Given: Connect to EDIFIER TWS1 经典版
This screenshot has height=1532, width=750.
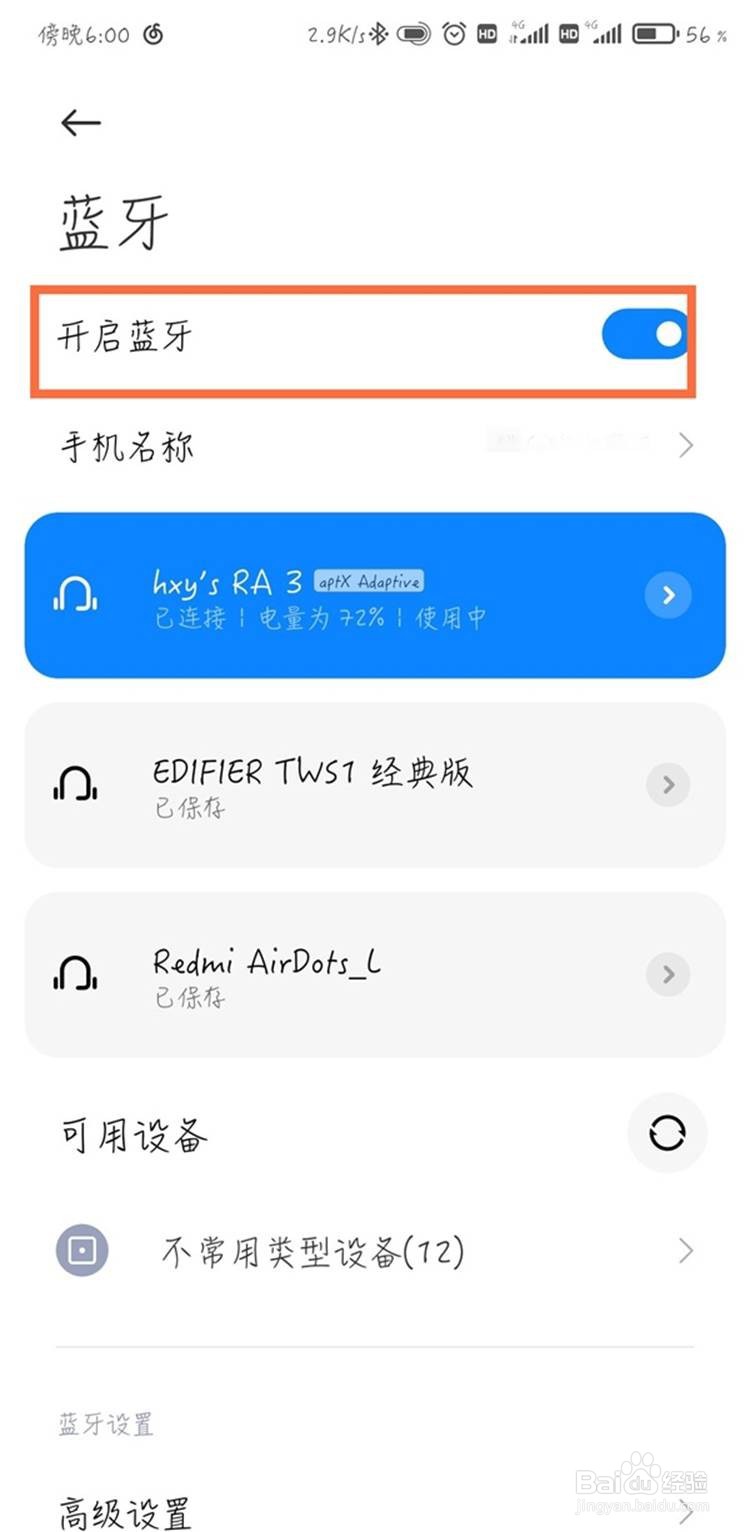Looking at the screenshot, I should pos(375,785).
